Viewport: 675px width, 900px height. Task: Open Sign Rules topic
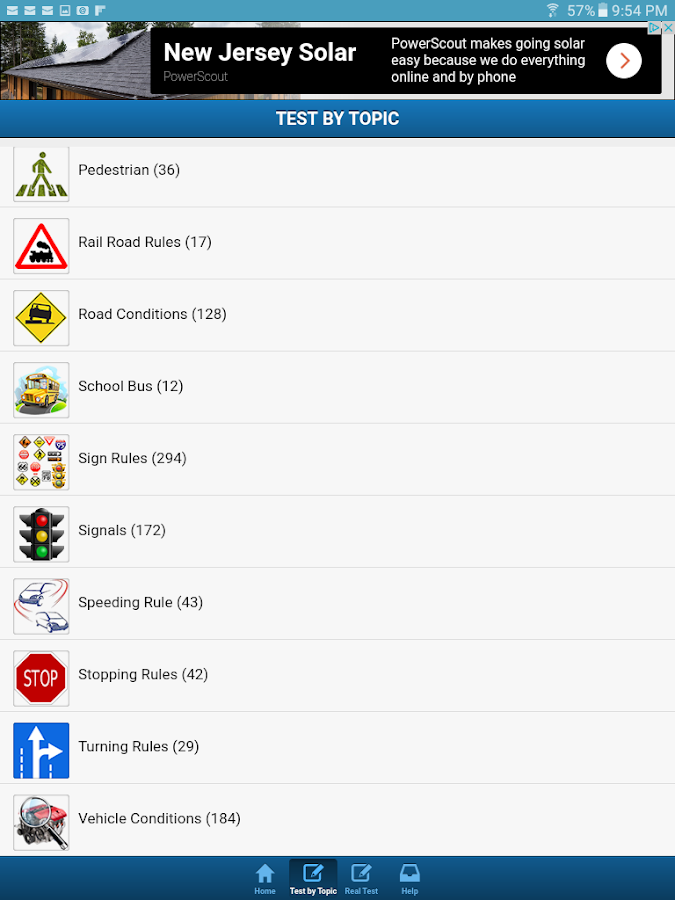(x=132, y=459)
